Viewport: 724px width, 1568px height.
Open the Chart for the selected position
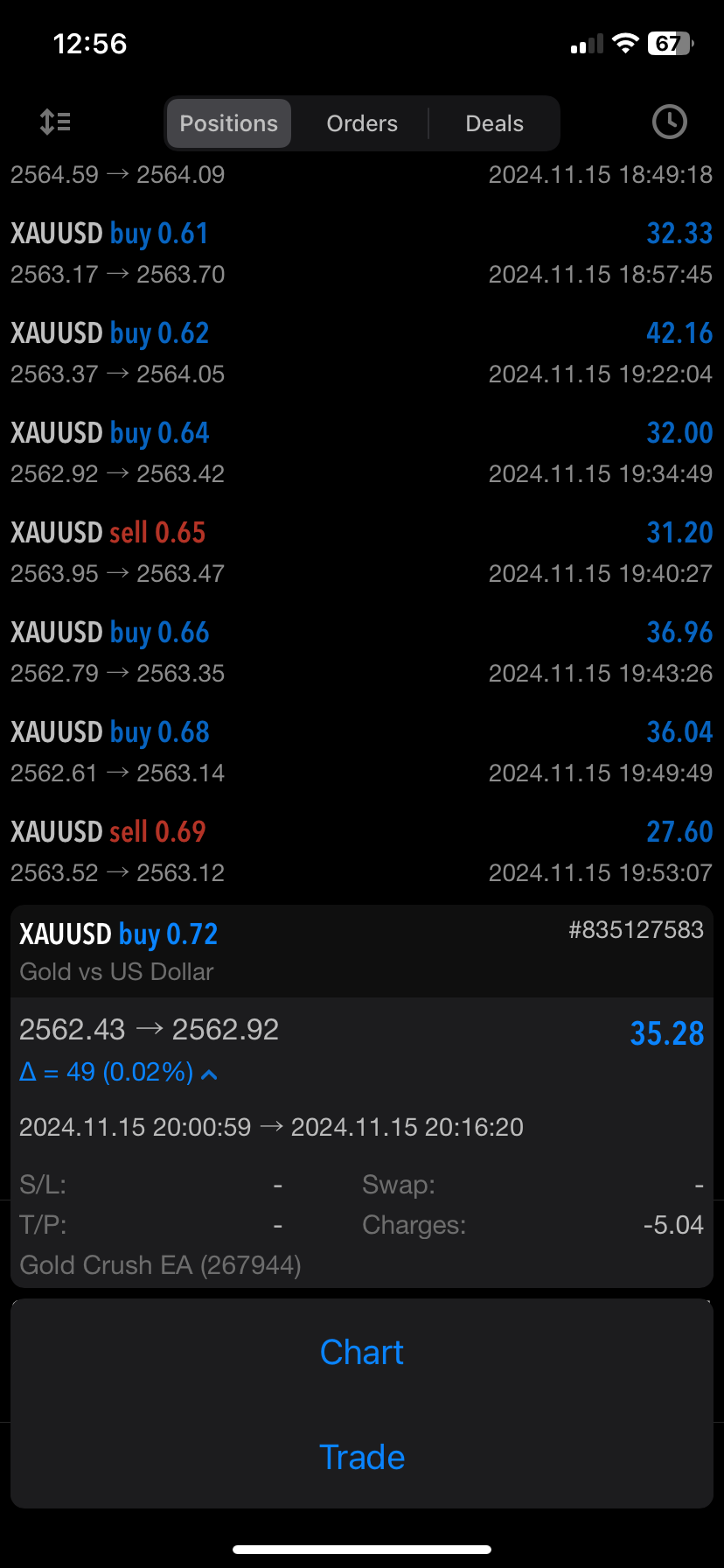pos(361,1351)
